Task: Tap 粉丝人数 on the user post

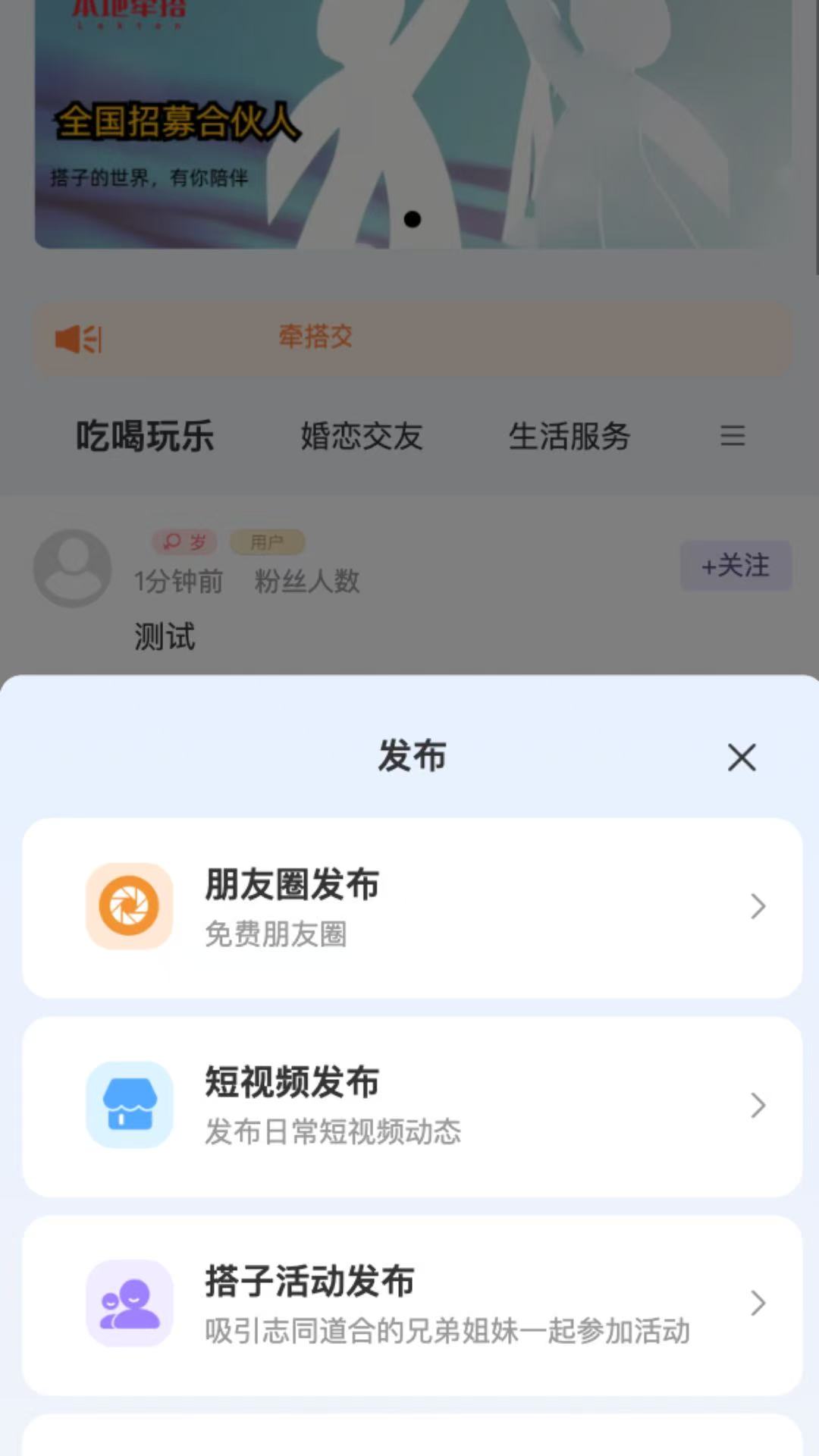Action: 308,582
